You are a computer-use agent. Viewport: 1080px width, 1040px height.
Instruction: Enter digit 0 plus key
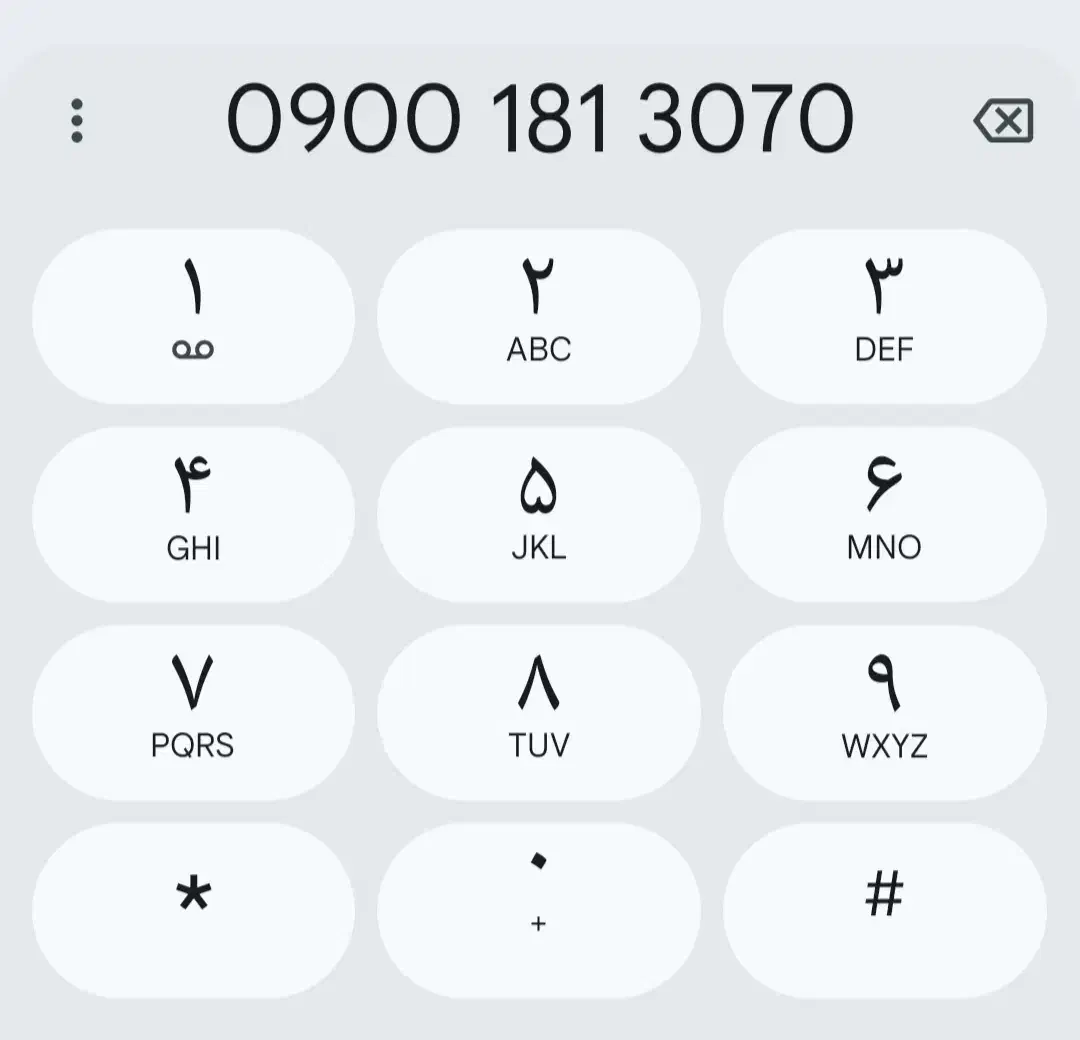(539, 910)
